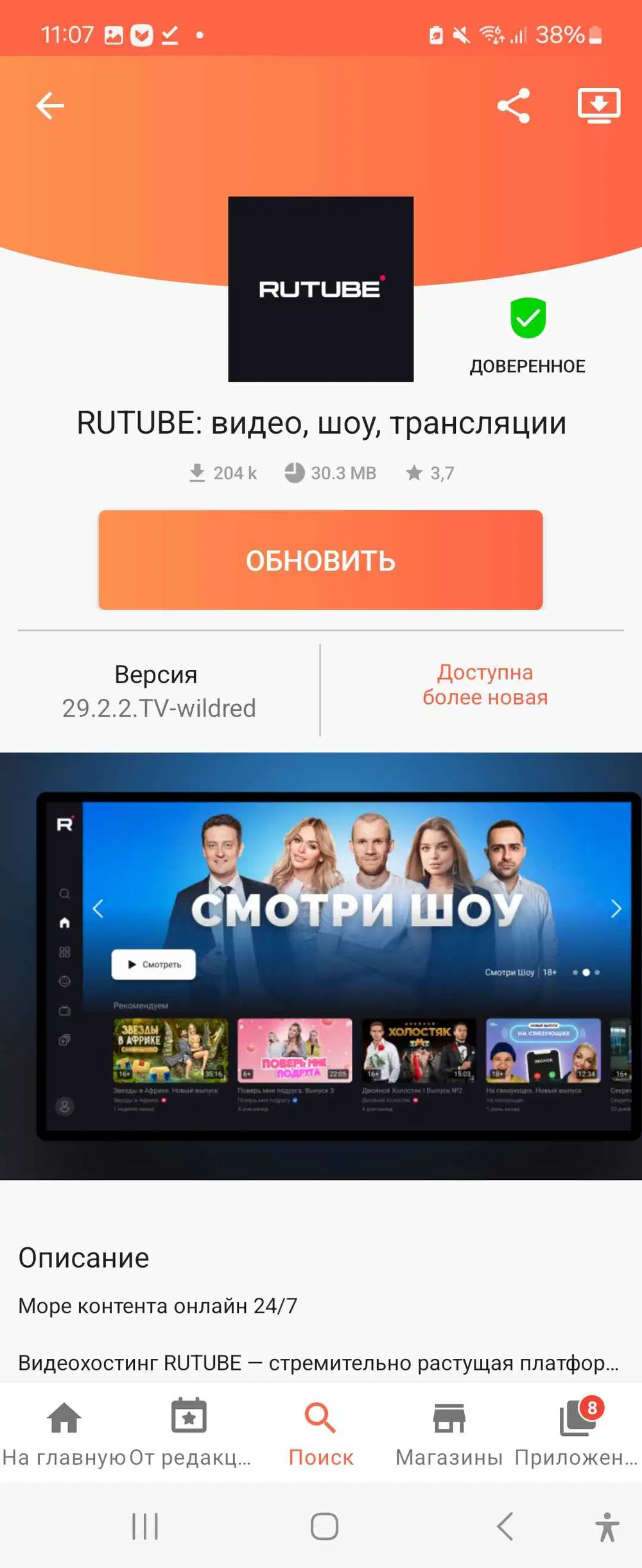Open the Доступна более новая versions link
This screenshot has width=642, height=1568.
[x=485, y=685]
